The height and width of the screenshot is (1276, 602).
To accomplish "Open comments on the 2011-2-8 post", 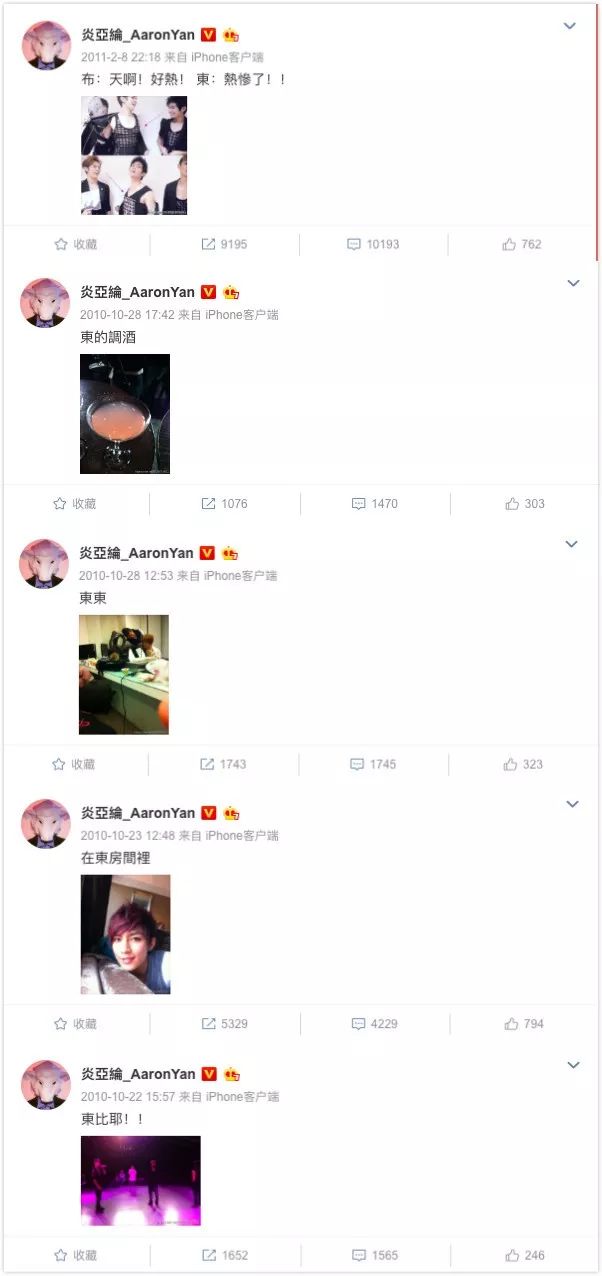I will [372, 244].
